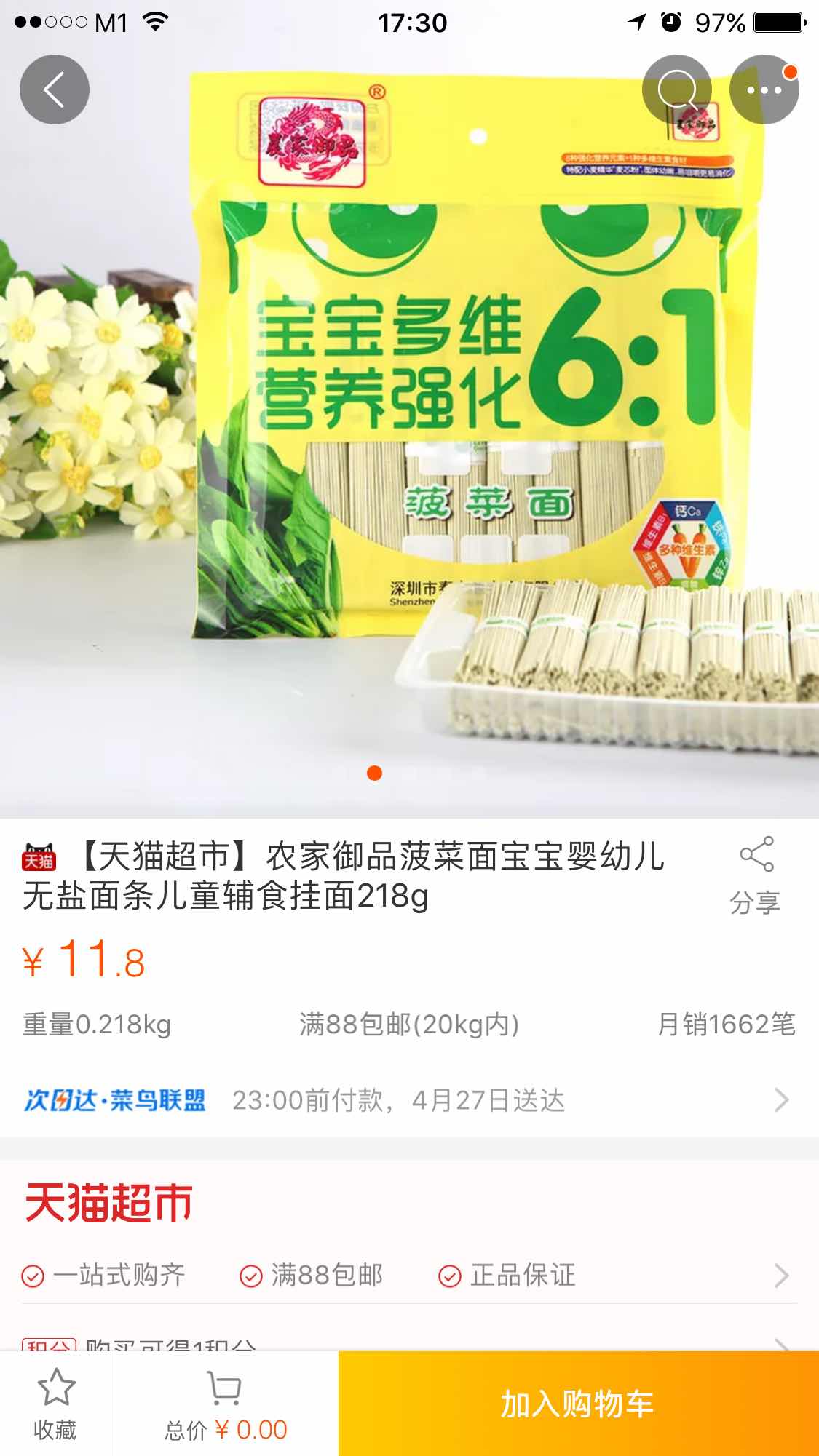Go back using the top-left arrow
Image resolution: width=819 pixels, height=1456 pixels.
point(54,89)
